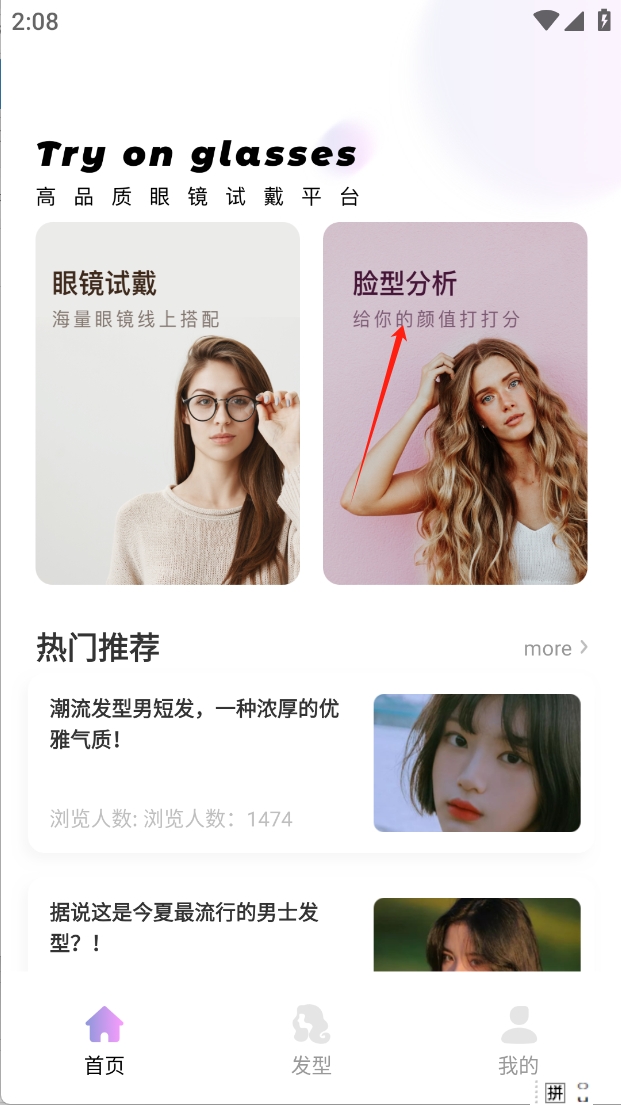View more 热门推荐 recommendations

click(x=555, y=648)
